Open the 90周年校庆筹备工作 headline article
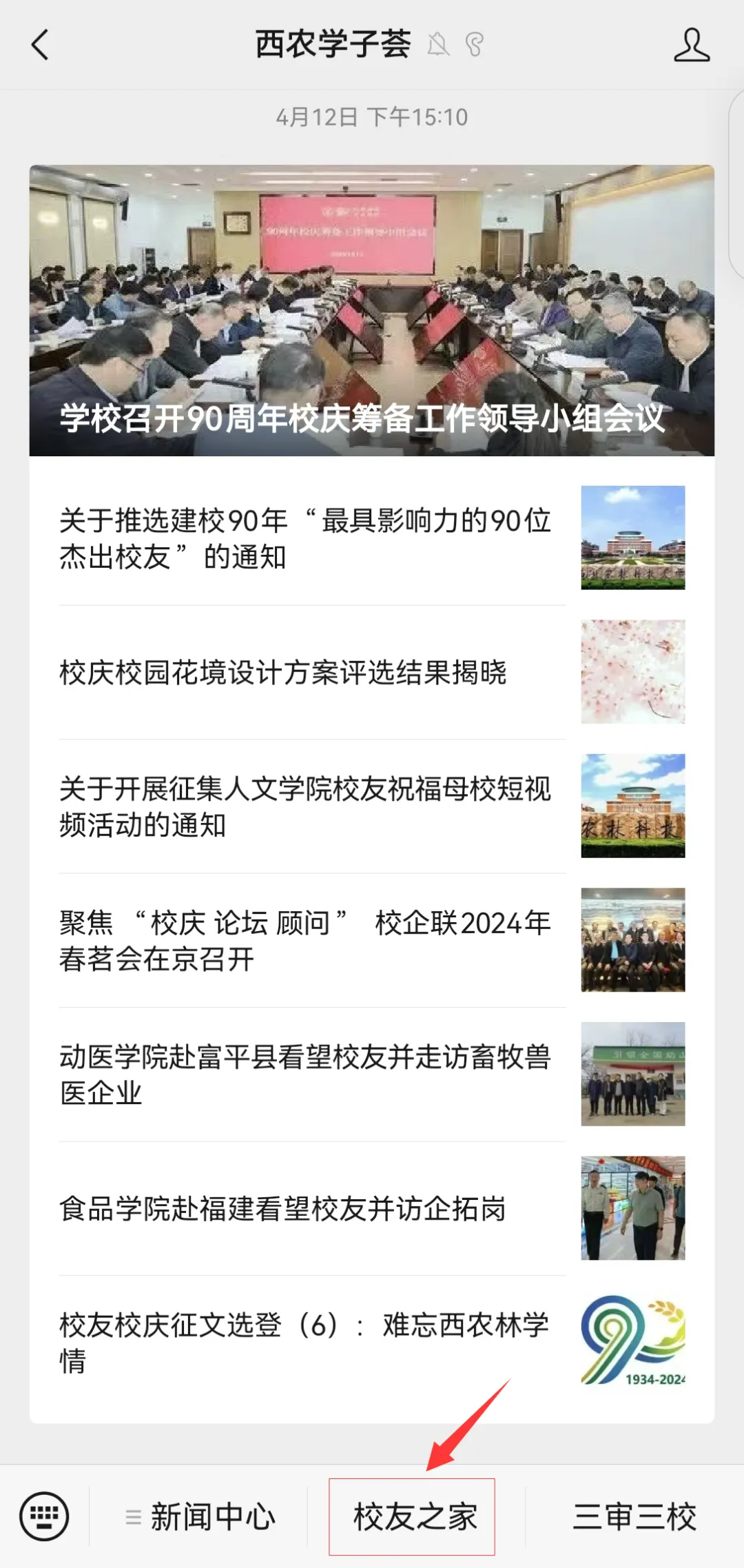The width and height of the screenshot is (744, 1568). (x=371, y=310)
